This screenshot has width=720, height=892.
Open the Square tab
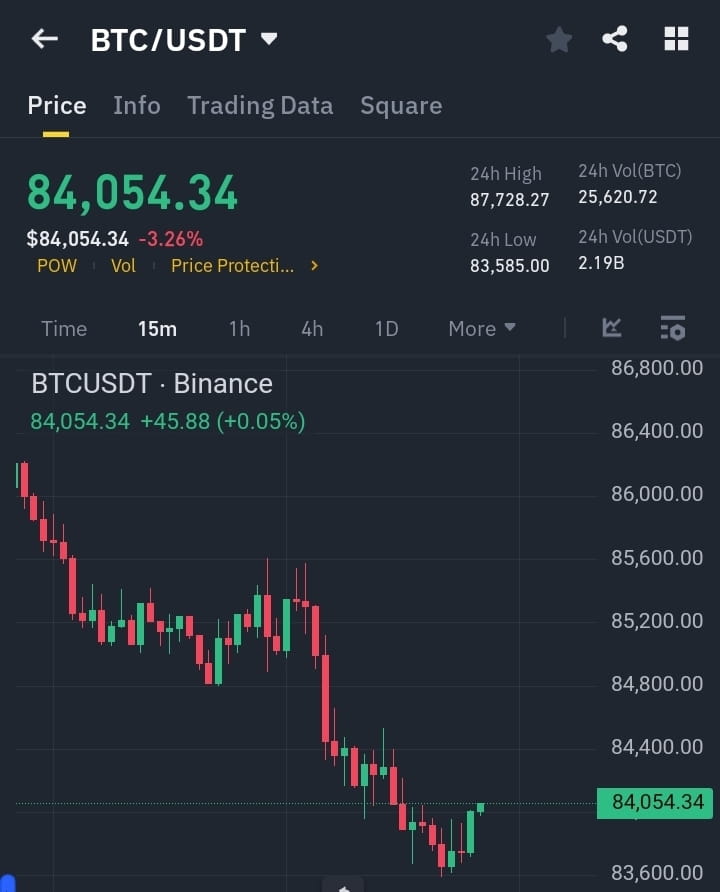[401, 105]
